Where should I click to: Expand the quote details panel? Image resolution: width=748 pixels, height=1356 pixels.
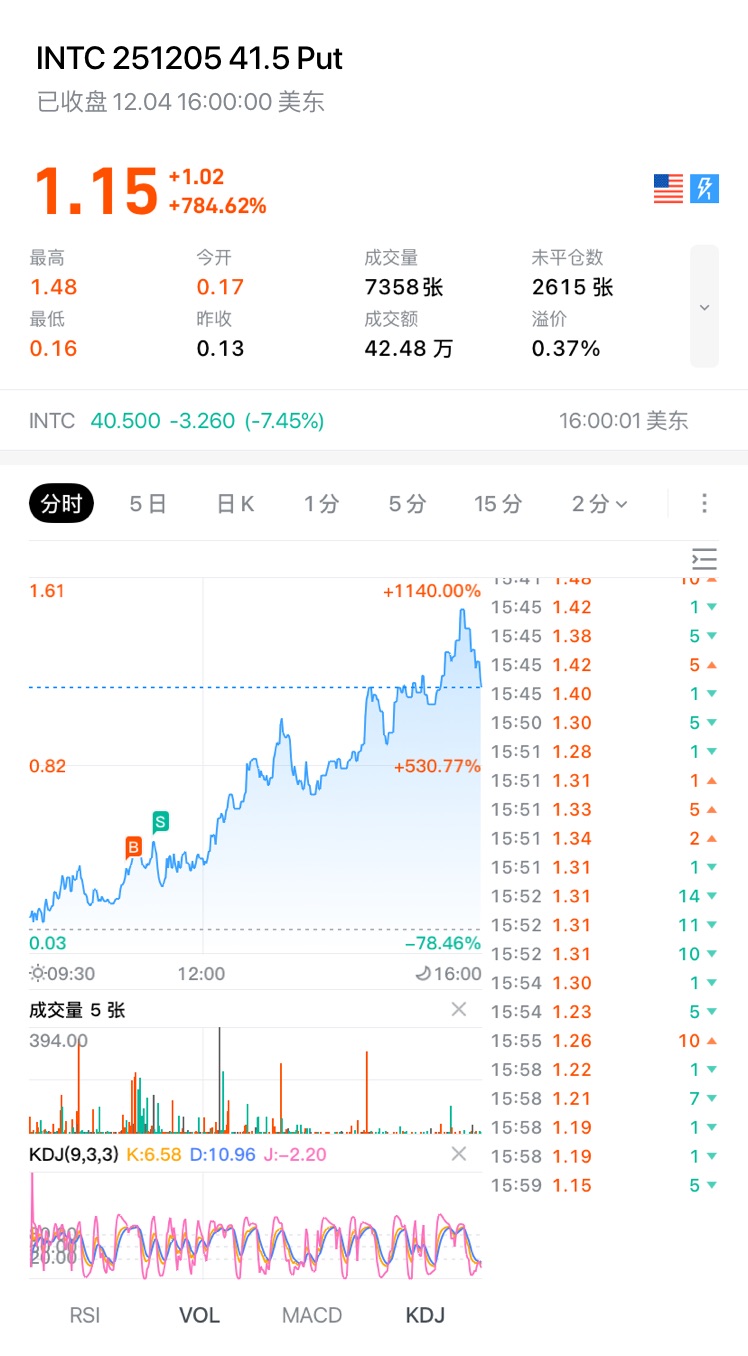(704, 307)
